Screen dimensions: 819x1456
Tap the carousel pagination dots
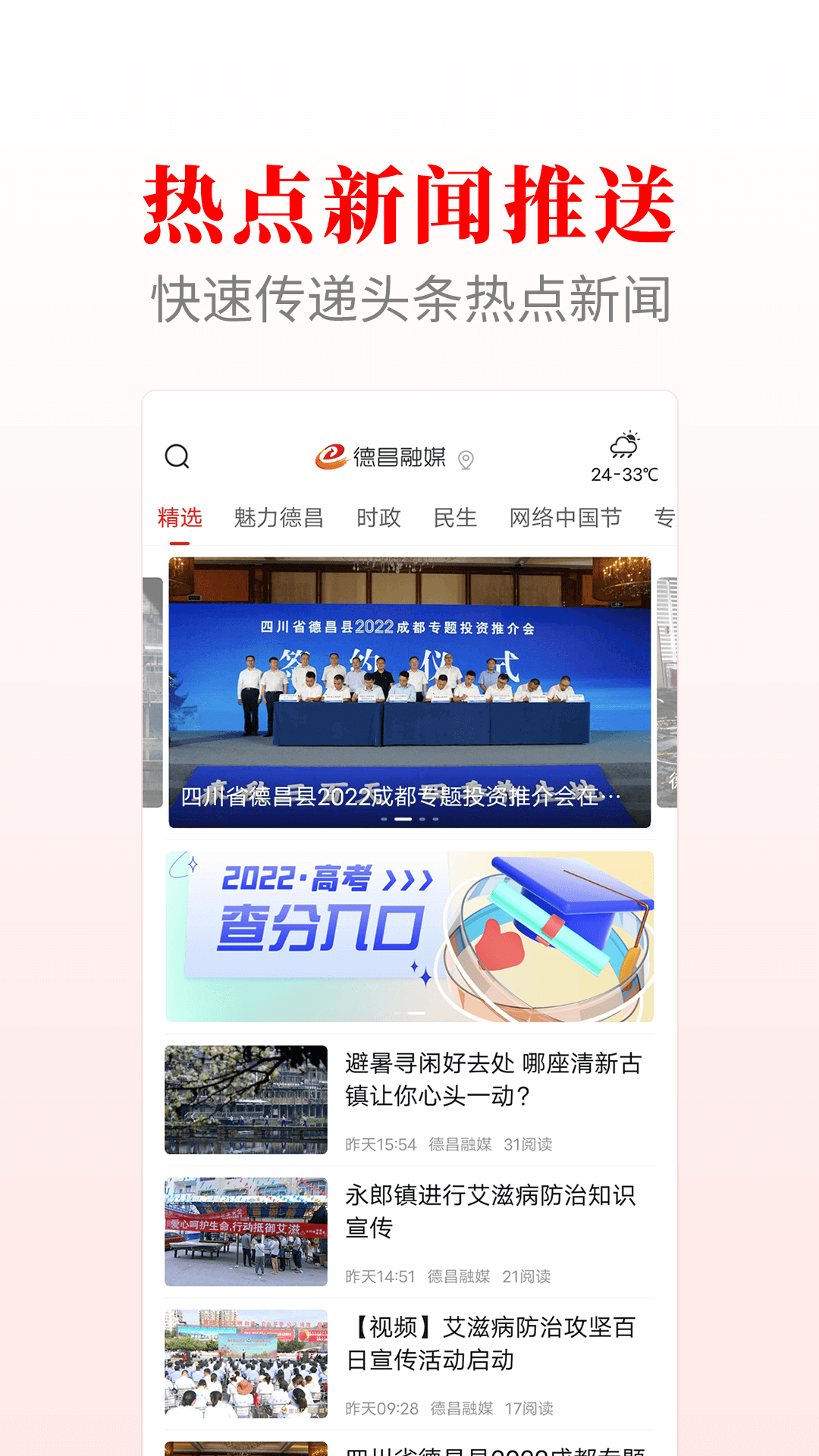[x=409, y=817]
